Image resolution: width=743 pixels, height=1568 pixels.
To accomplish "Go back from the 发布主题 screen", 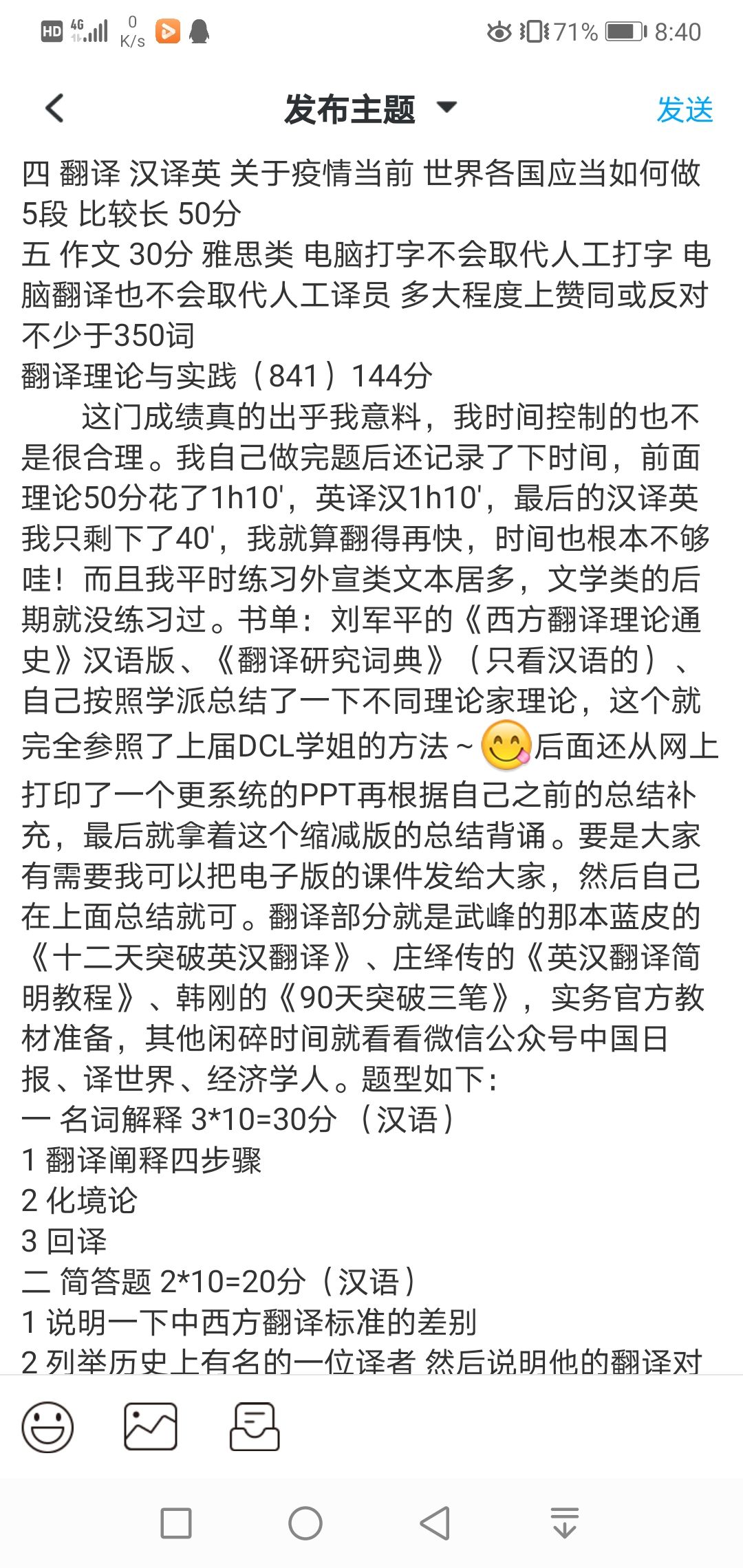I will tap(54, 109).
